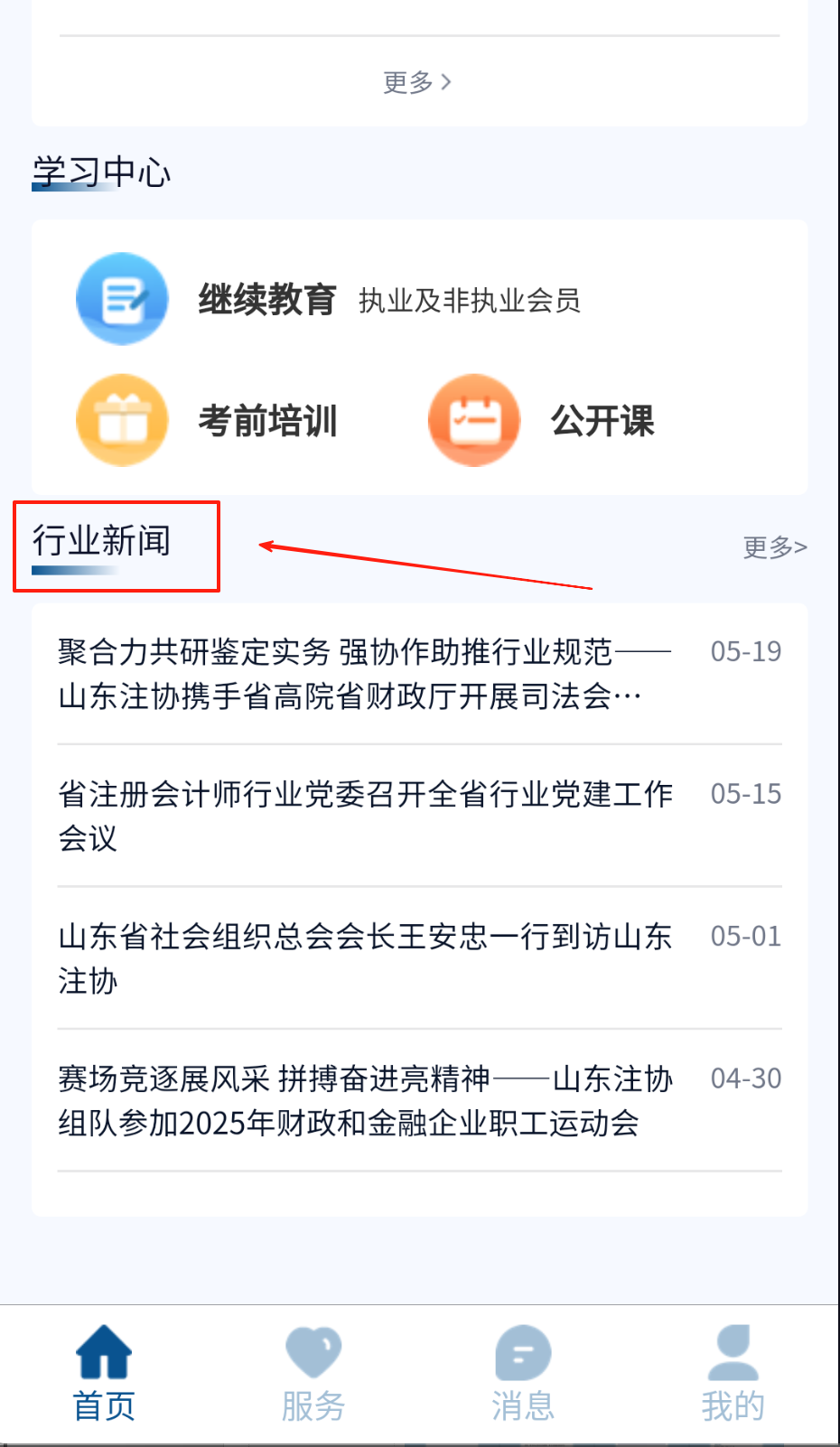840x1447 pixels.
Task: Go to the 首页 tab
Action: tap(104, 1374)
